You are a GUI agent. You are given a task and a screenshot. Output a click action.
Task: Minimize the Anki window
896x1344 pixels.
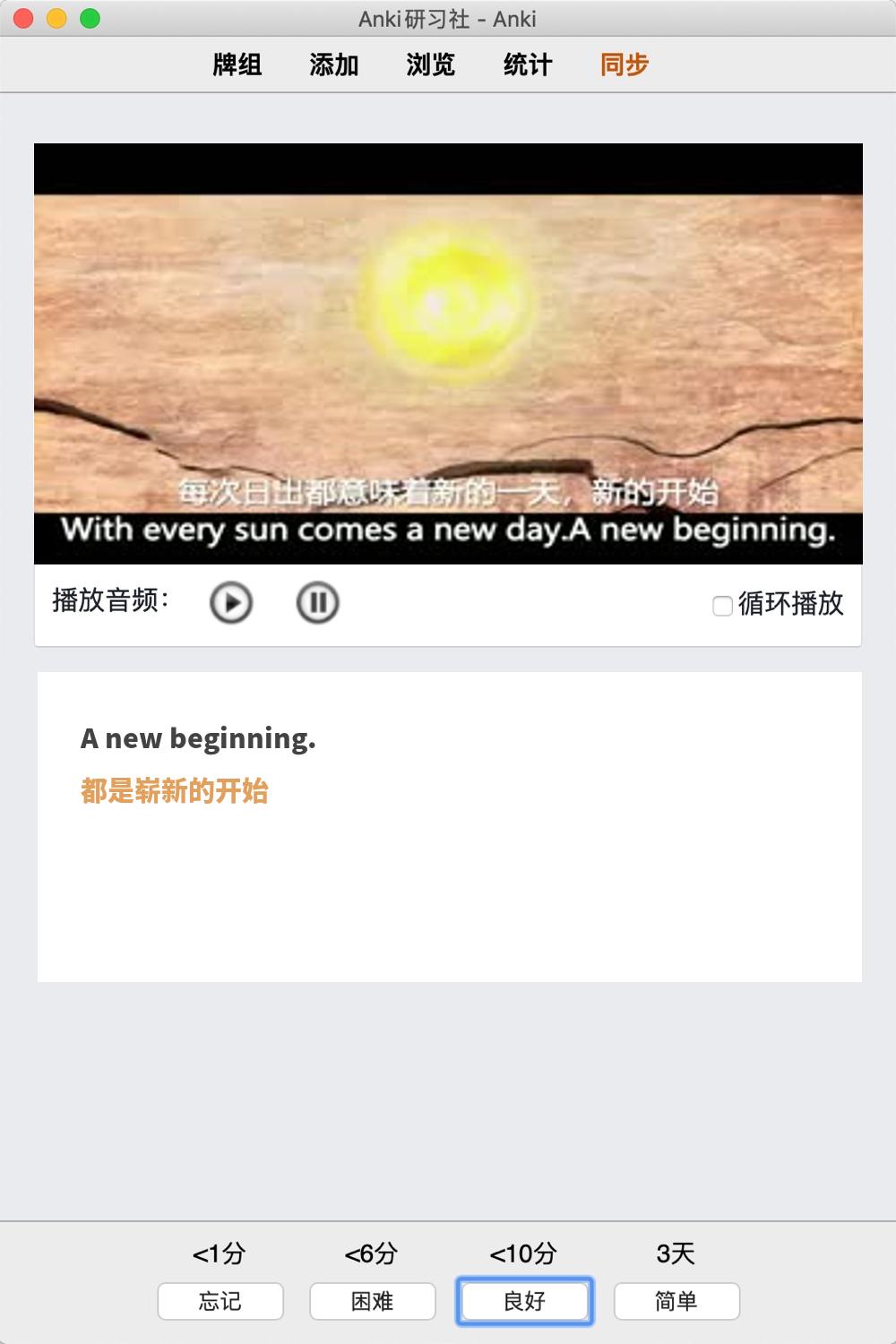pos(56,19)
